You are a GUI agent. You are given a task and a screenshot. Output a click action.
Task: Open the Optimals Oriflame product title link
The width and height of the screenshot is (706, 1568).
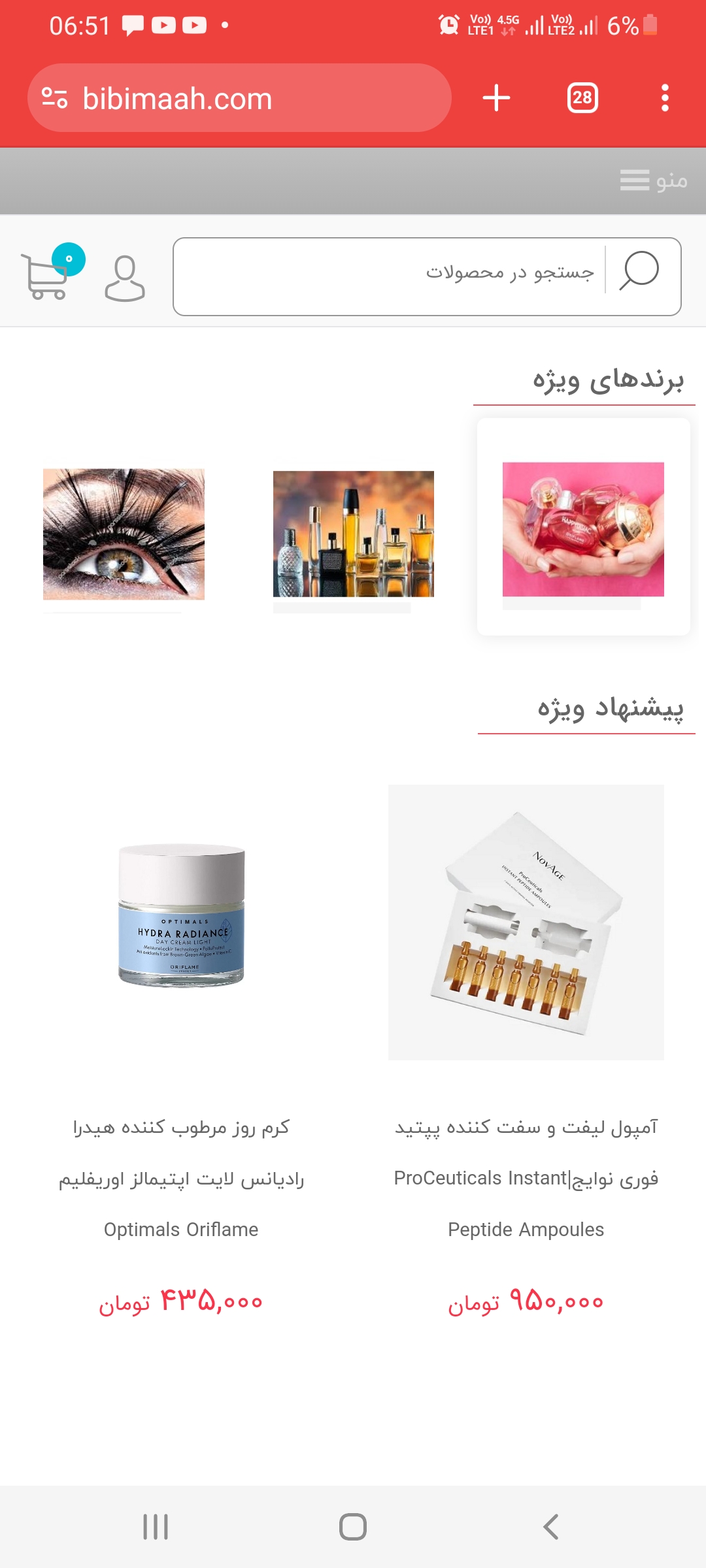(181, 1178)
